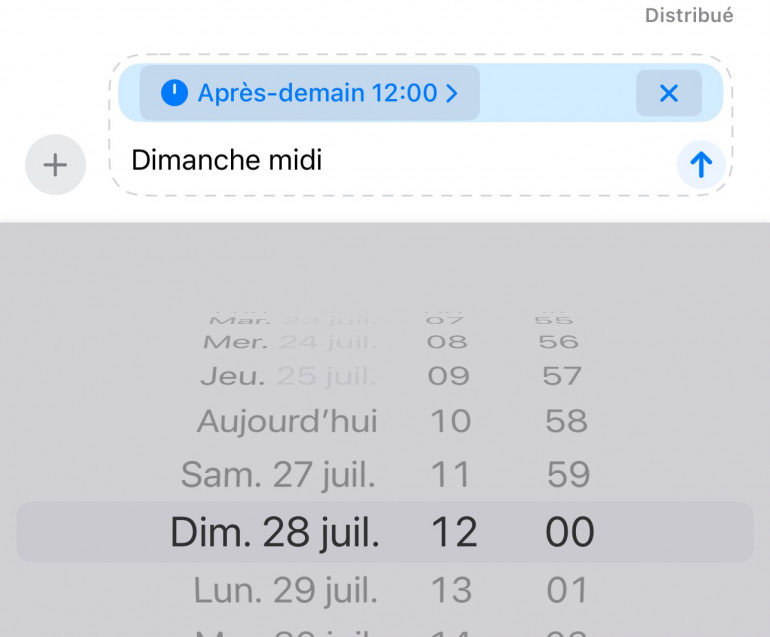770x637 pixels.
Task: Pick hour 13 in the time wheel
Action: click(450, 590)
